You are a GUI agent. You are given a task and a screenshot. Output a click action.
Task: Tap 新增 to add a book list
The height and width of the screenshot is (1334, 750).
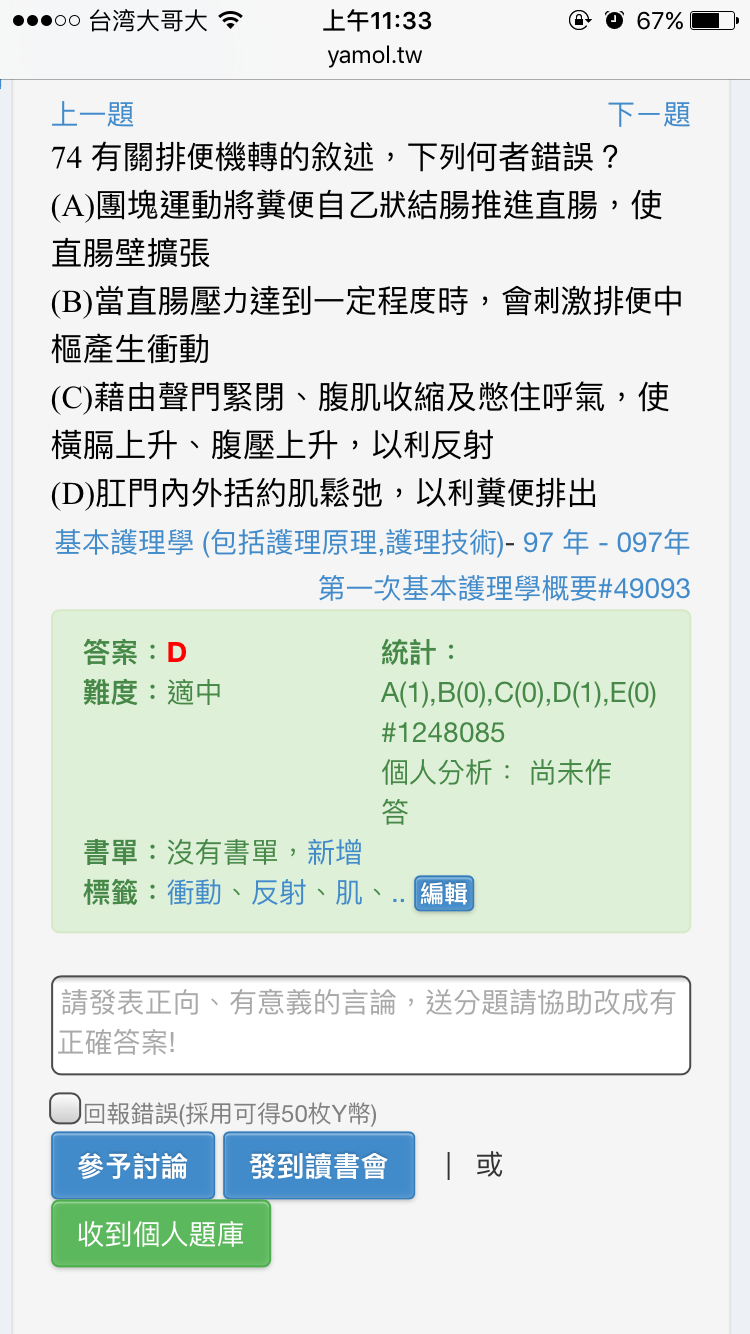point(334,852)
